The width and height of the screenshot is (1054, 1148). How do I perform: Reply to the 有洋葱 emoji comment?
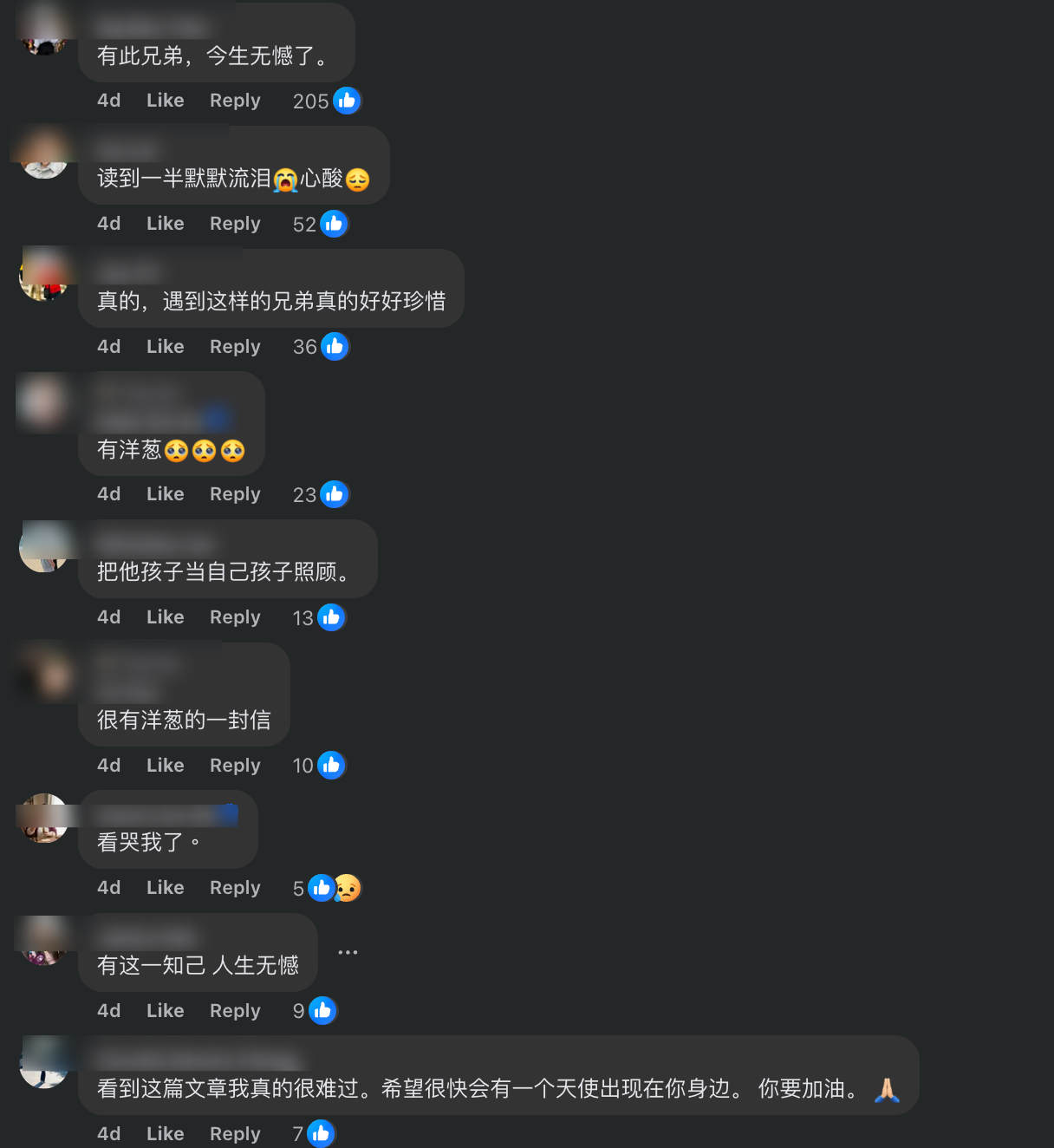[235, 494]
